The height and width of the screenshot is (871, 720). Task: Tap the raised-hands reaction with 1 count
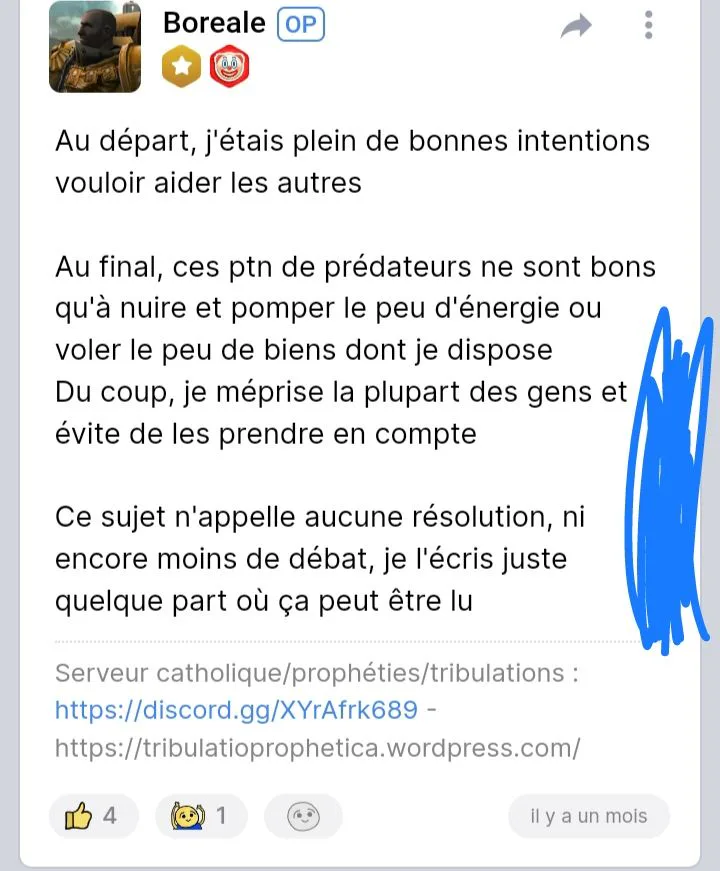point(201,816)
